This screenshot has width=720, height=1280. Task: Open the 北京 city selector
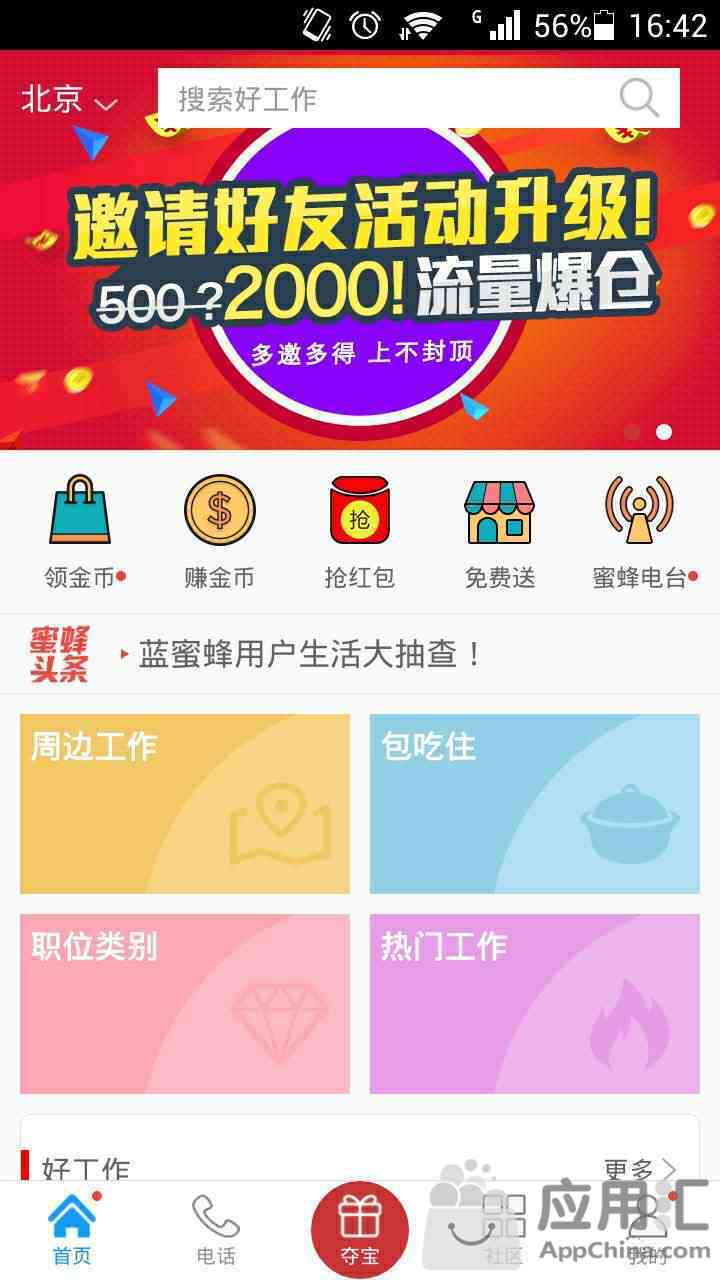pos(69,99)
